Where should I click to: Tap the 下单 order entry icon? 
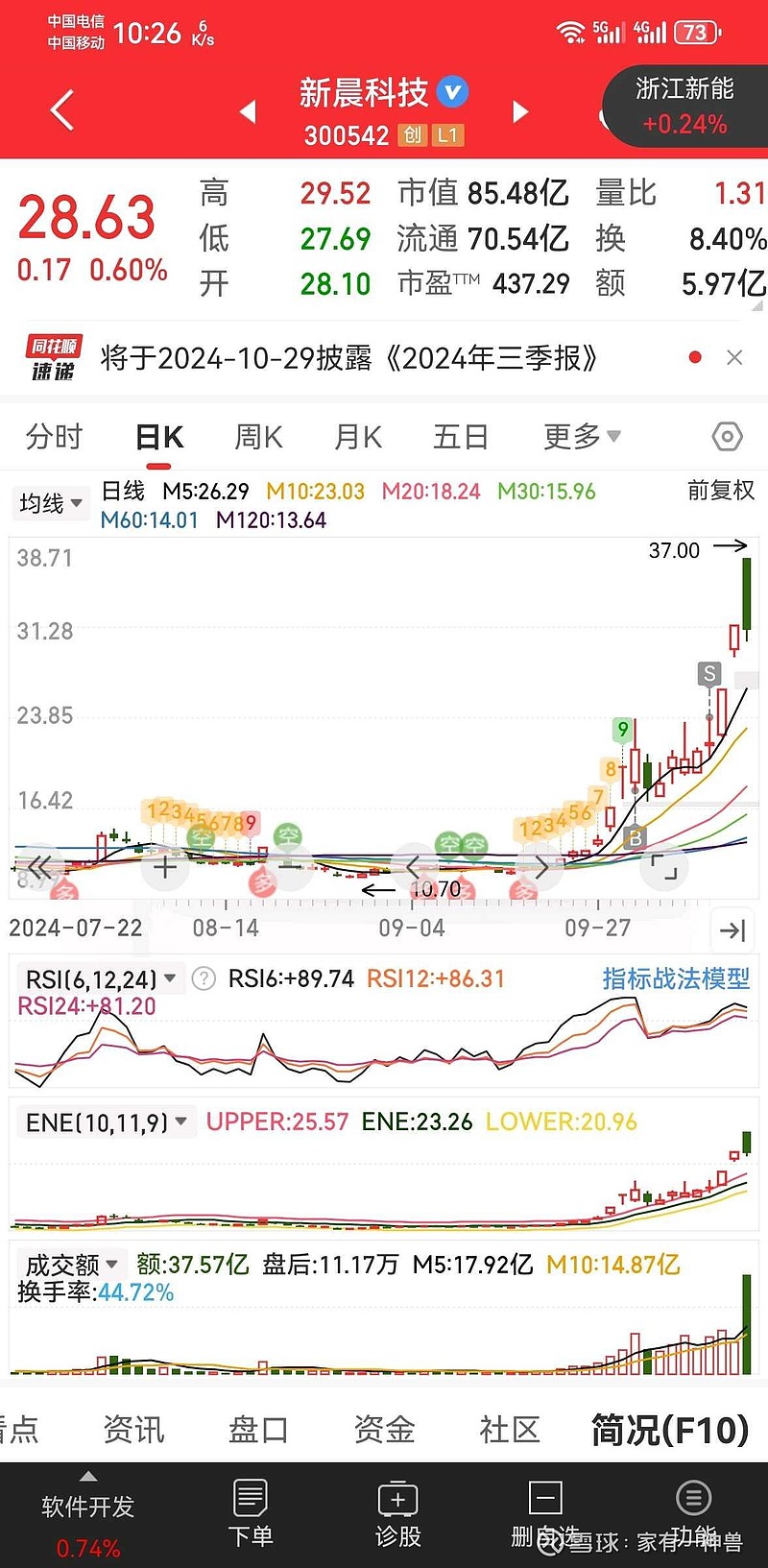tap(252, 1498)
